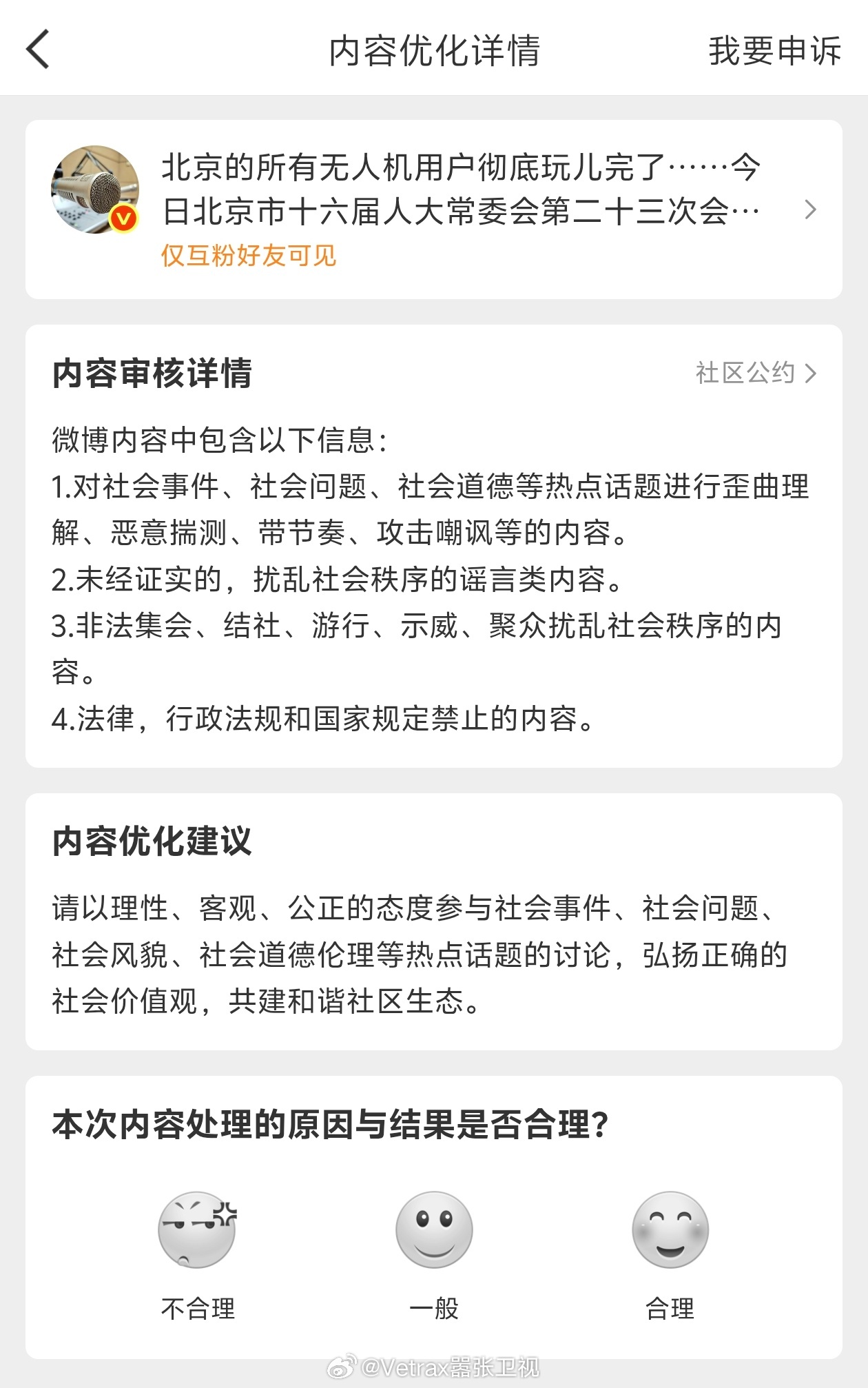Screen dimensions: 868x1388
Task: Choose the 一般 rating option
Action: pyautogui.click(x=435, y=1307)
